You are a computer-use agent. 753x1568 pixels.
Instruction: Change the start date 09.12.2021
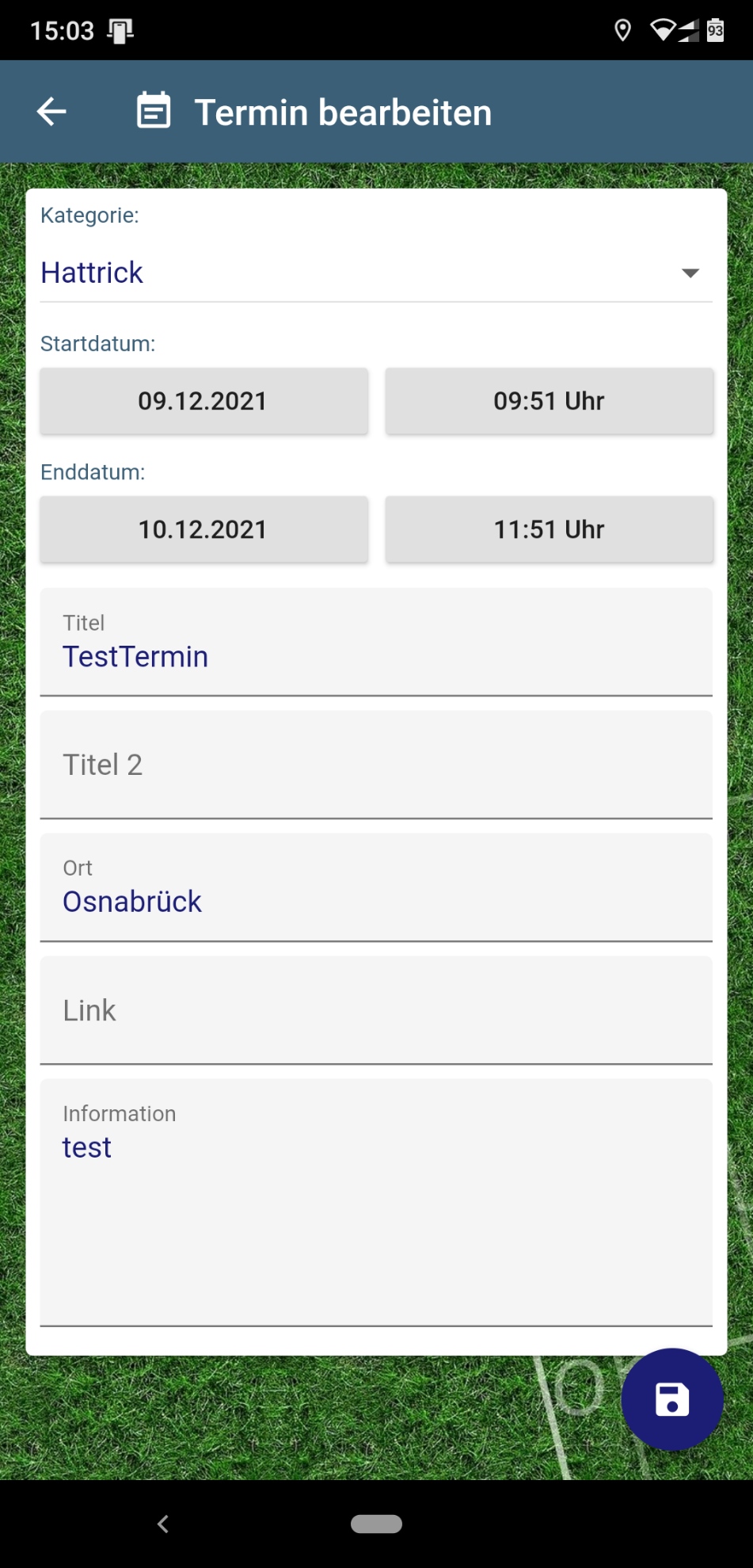[x=203, y=401]
